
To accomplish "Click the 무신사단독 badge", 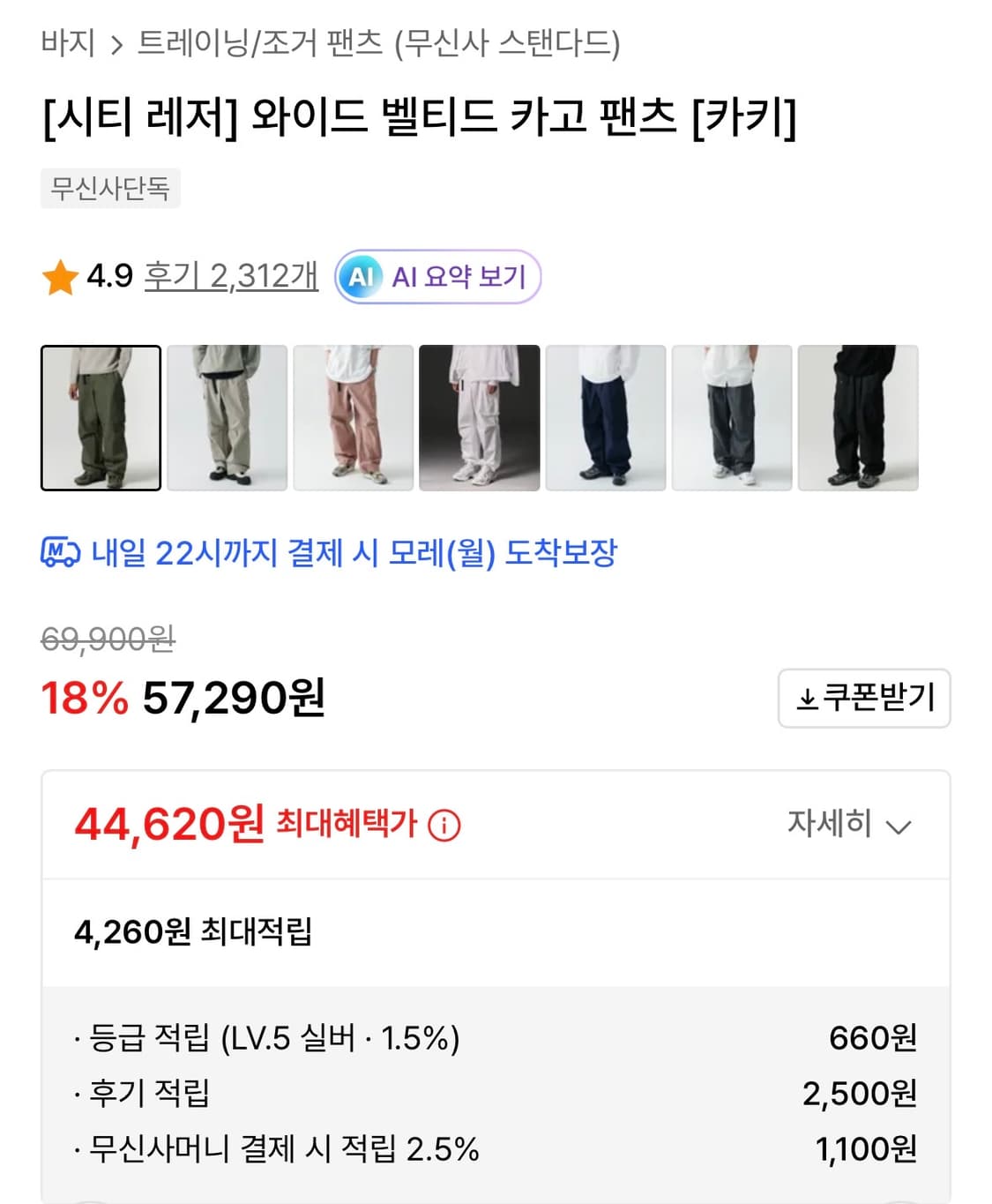I will pyautogui.click(x=109, y=188).
